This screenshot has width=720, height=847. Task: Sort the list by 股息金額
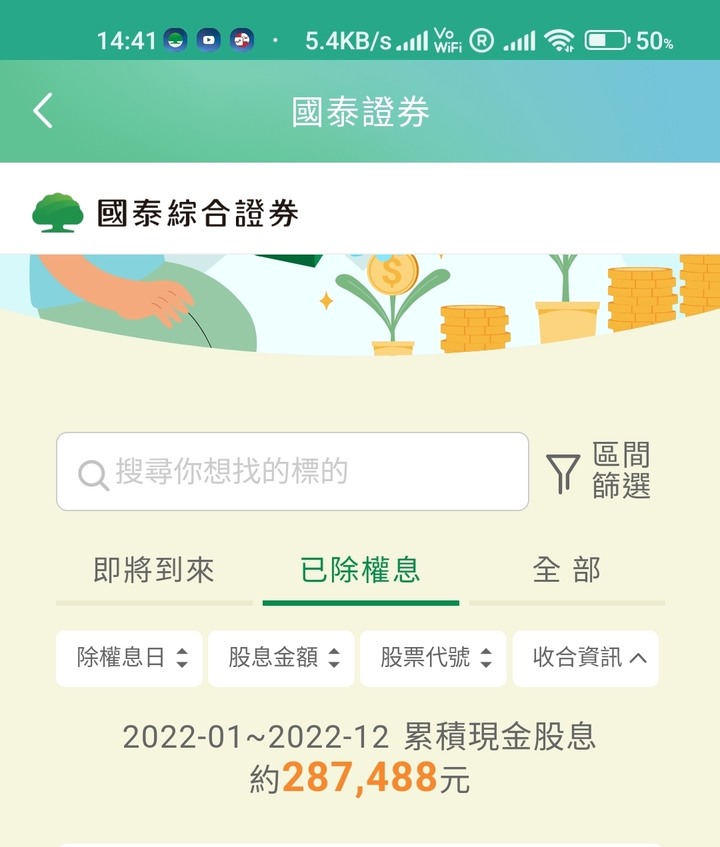click(282, 658)
